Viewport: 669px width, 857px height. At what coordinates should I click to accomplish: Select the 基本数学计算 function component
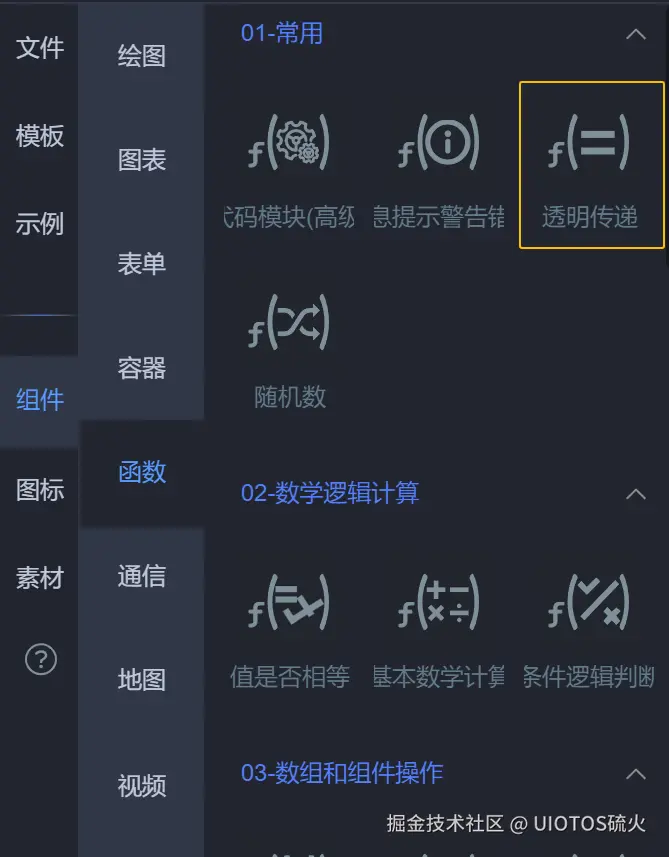coord(439,625)
